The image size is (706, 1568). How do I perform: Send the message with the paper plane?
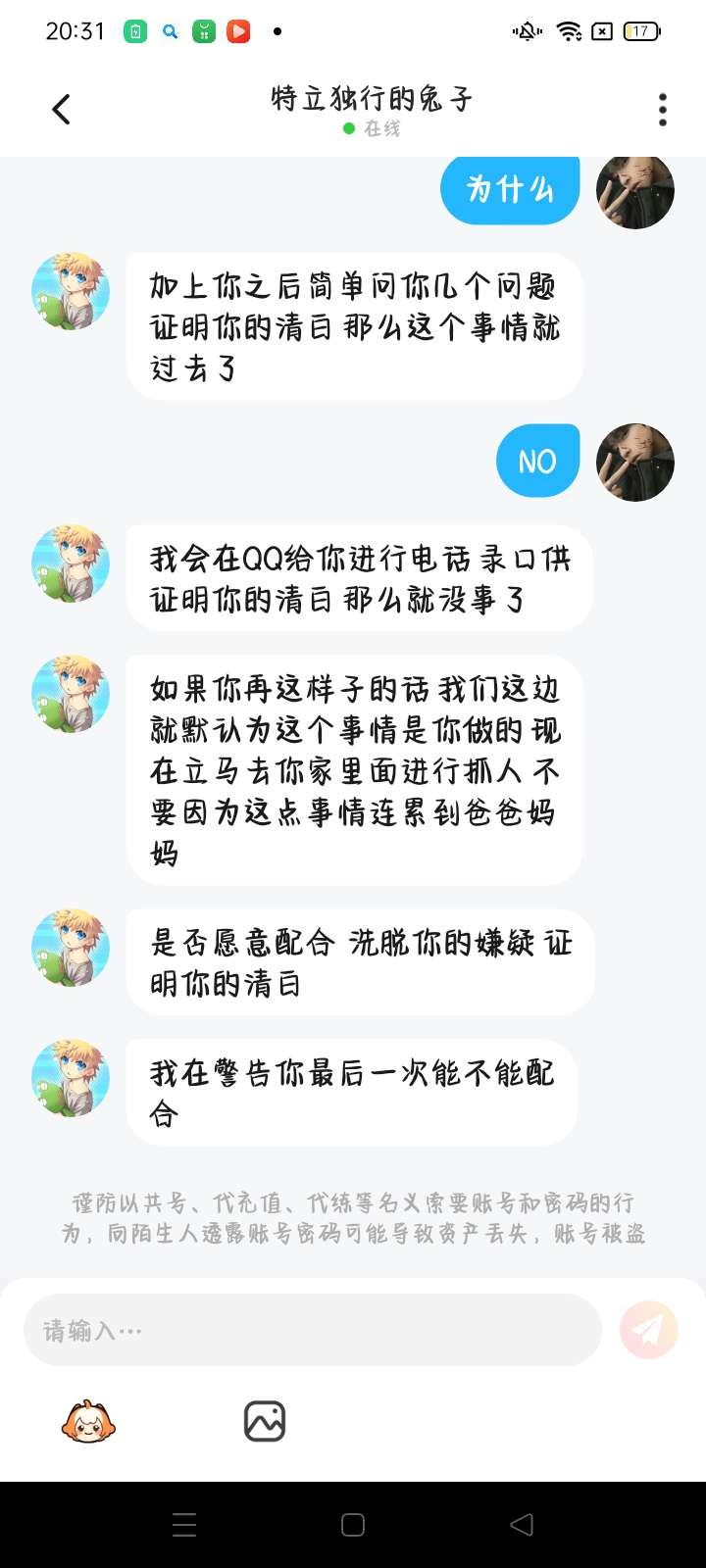point(648,1330)
